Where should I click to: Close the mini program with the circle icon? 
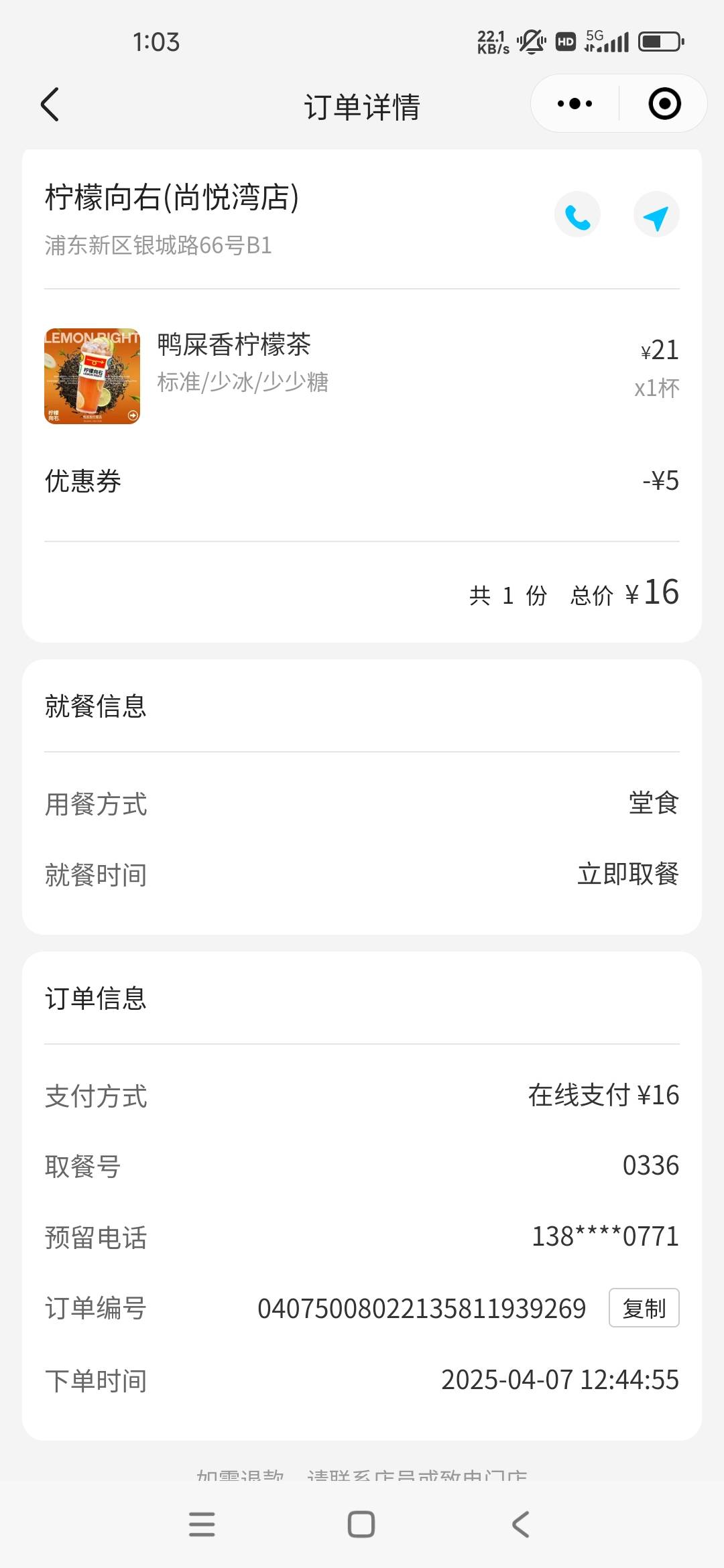tap(664, 104)
